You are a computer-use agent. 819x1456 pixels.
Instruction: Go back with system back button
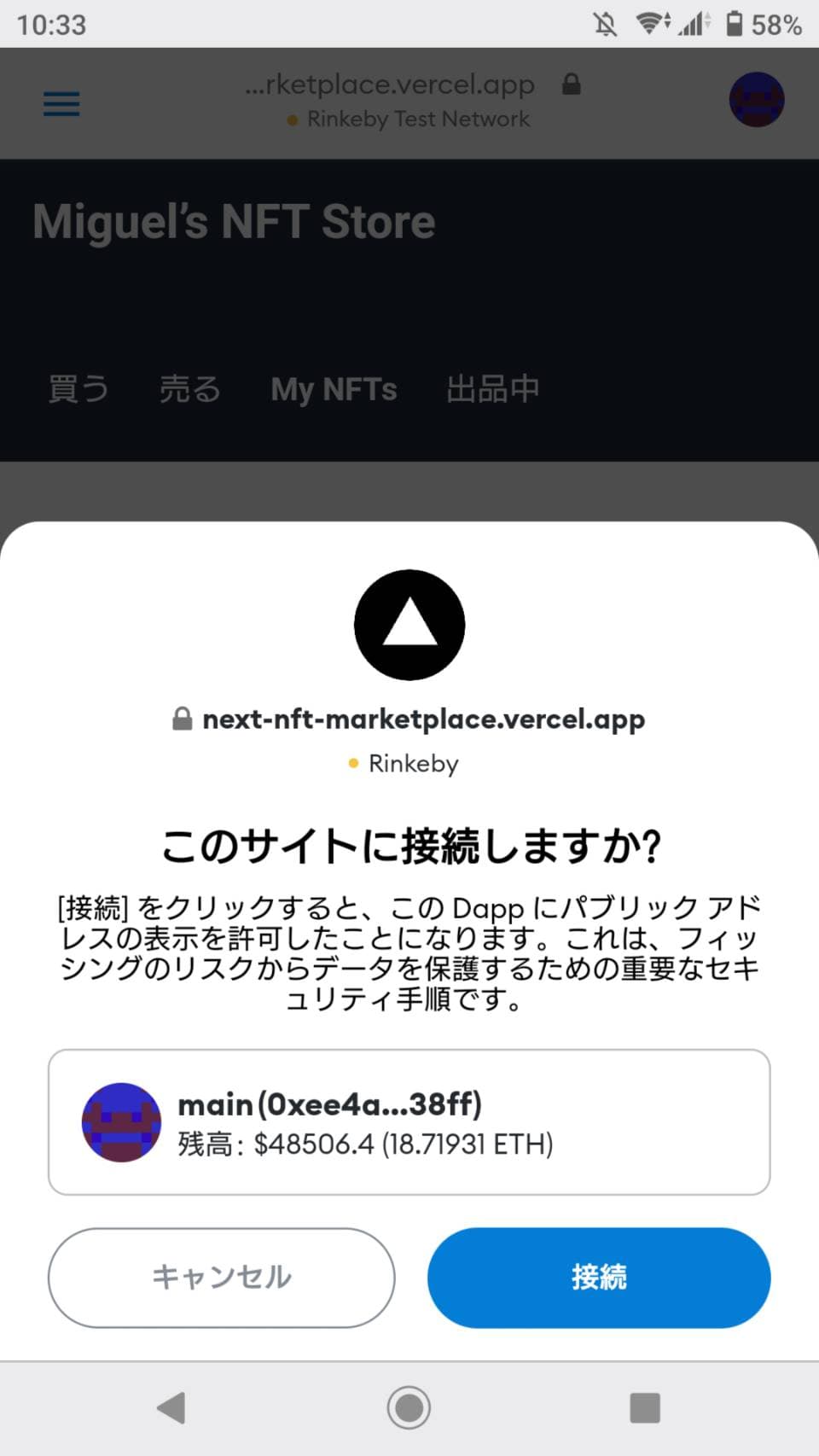(171, 1407)
